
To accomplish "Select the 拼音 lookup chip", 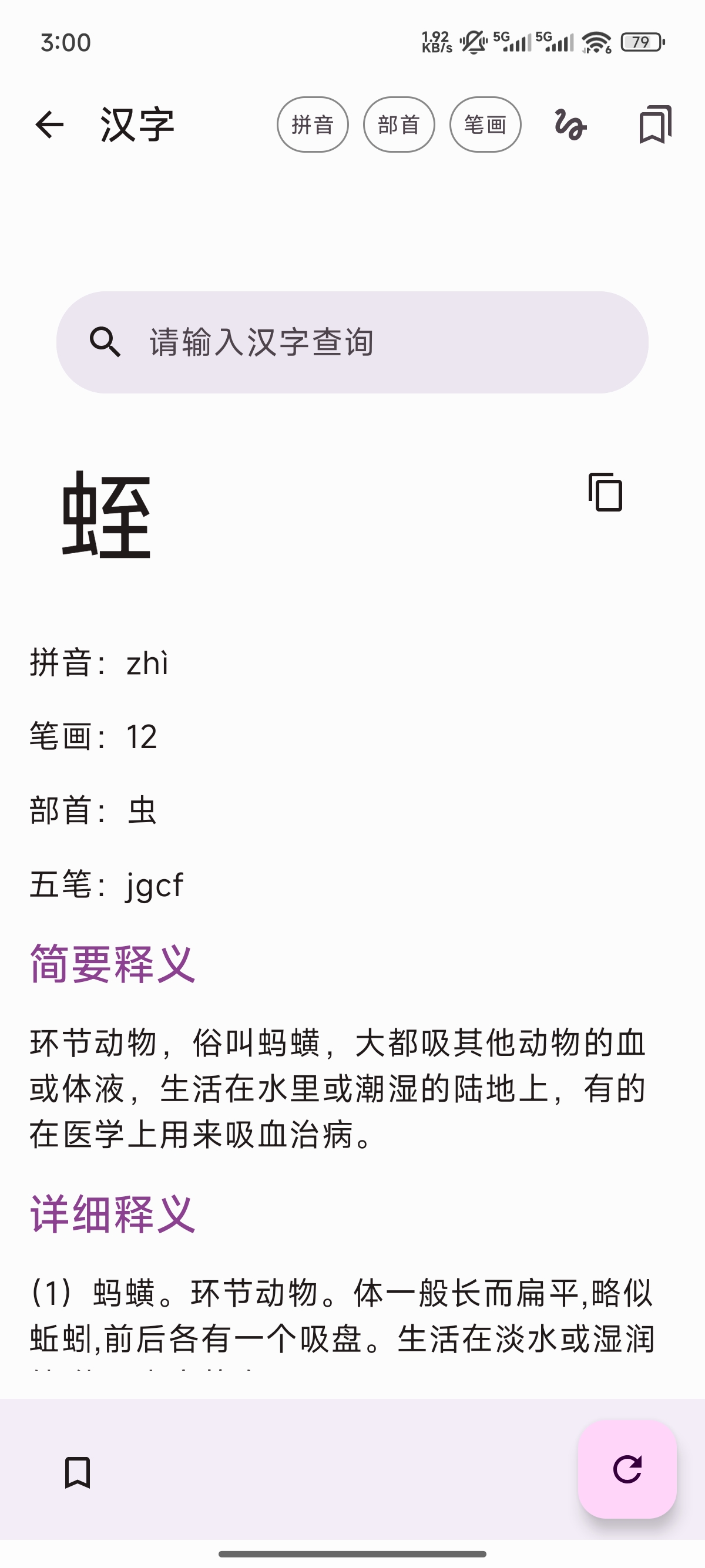I will click(x=313, y=125).
